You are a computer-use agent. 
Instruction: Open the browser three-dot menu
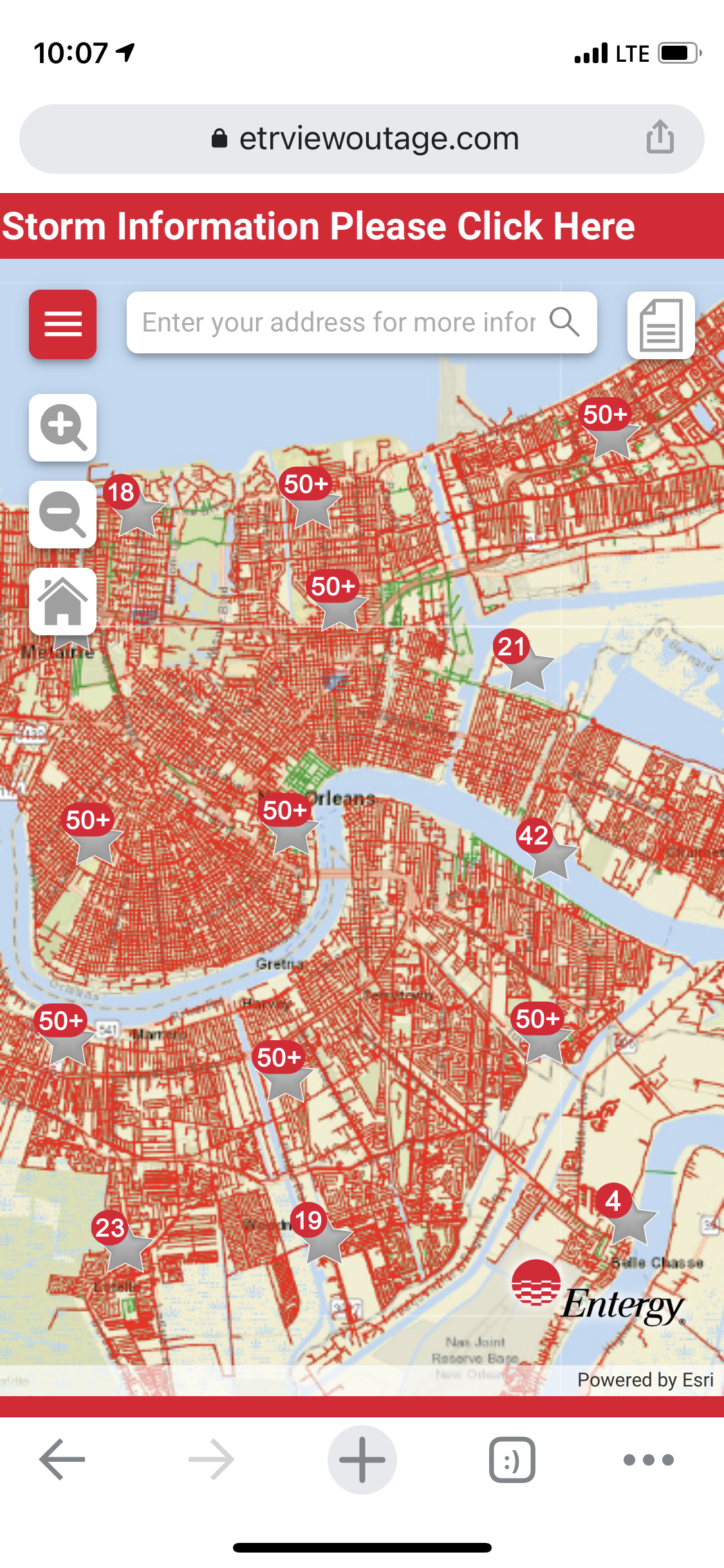click(648, 1459)
